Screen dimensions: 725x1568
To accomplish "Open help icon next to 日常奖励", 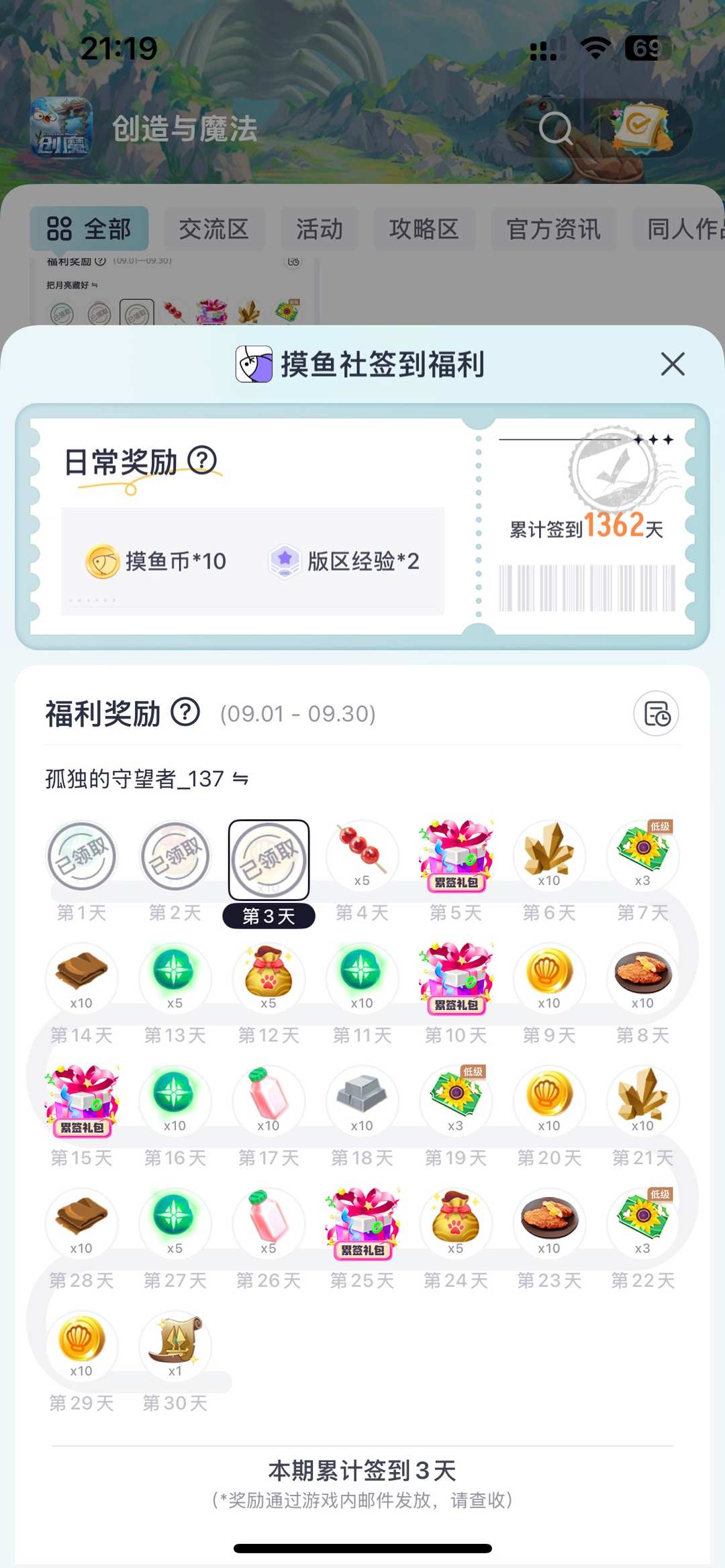I will (x=202, y=460).
